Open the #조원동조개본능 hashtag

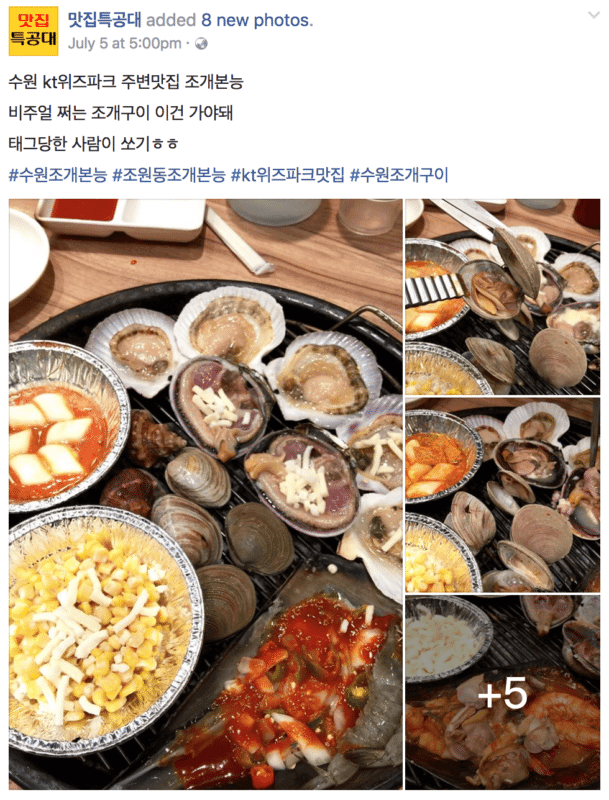168,175
